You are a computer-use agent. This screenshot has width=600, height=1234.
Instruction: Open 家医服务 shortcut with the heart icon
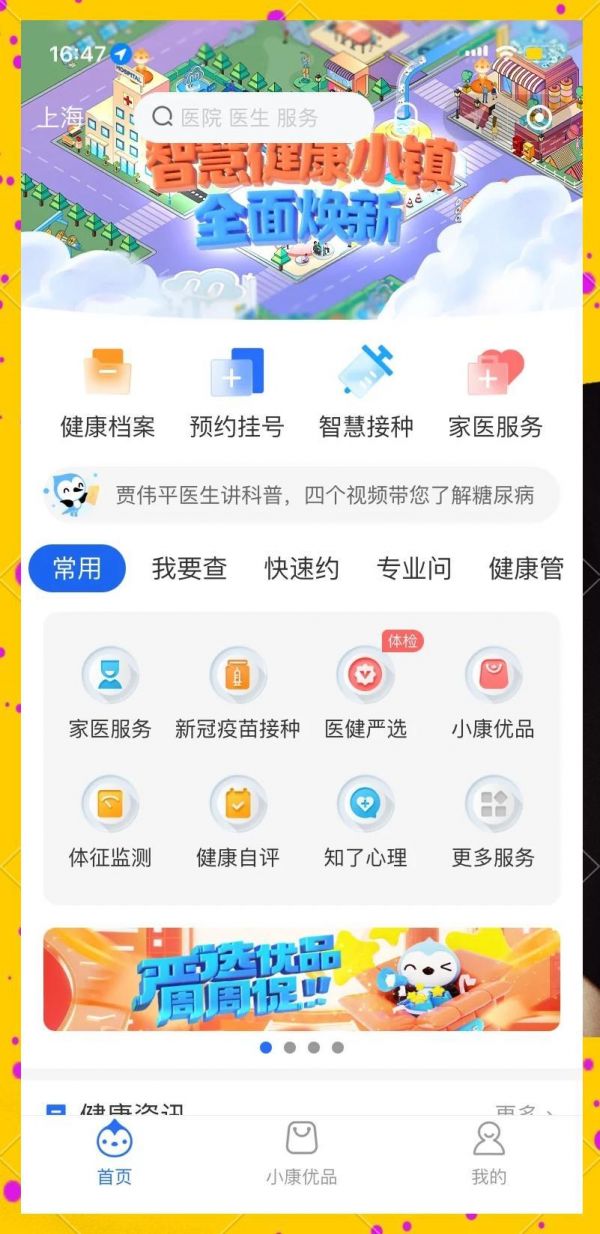(x=495, y=392)
